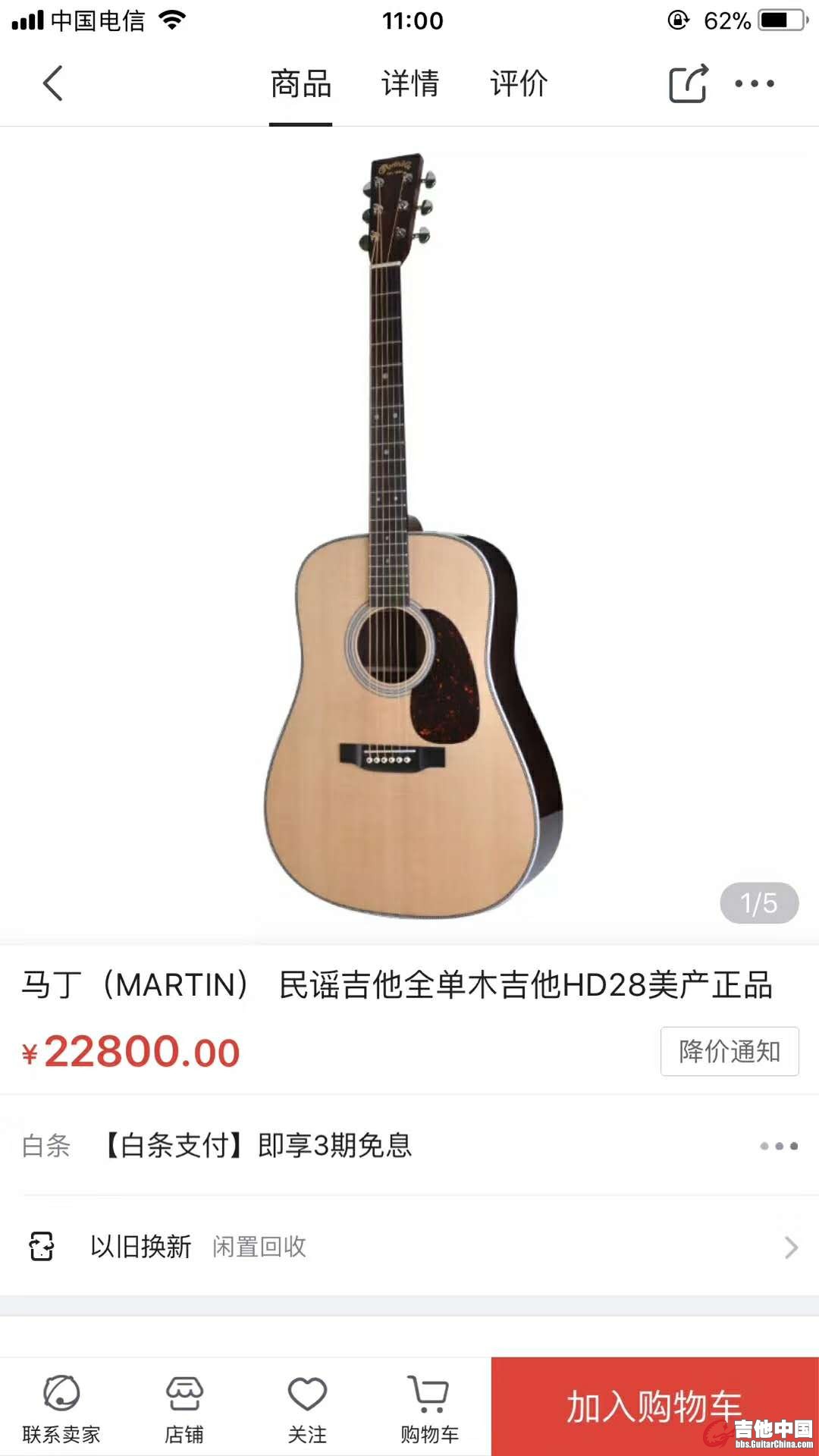Switch to the 评价 tab
819x1456 pixels.
[519, 83]
